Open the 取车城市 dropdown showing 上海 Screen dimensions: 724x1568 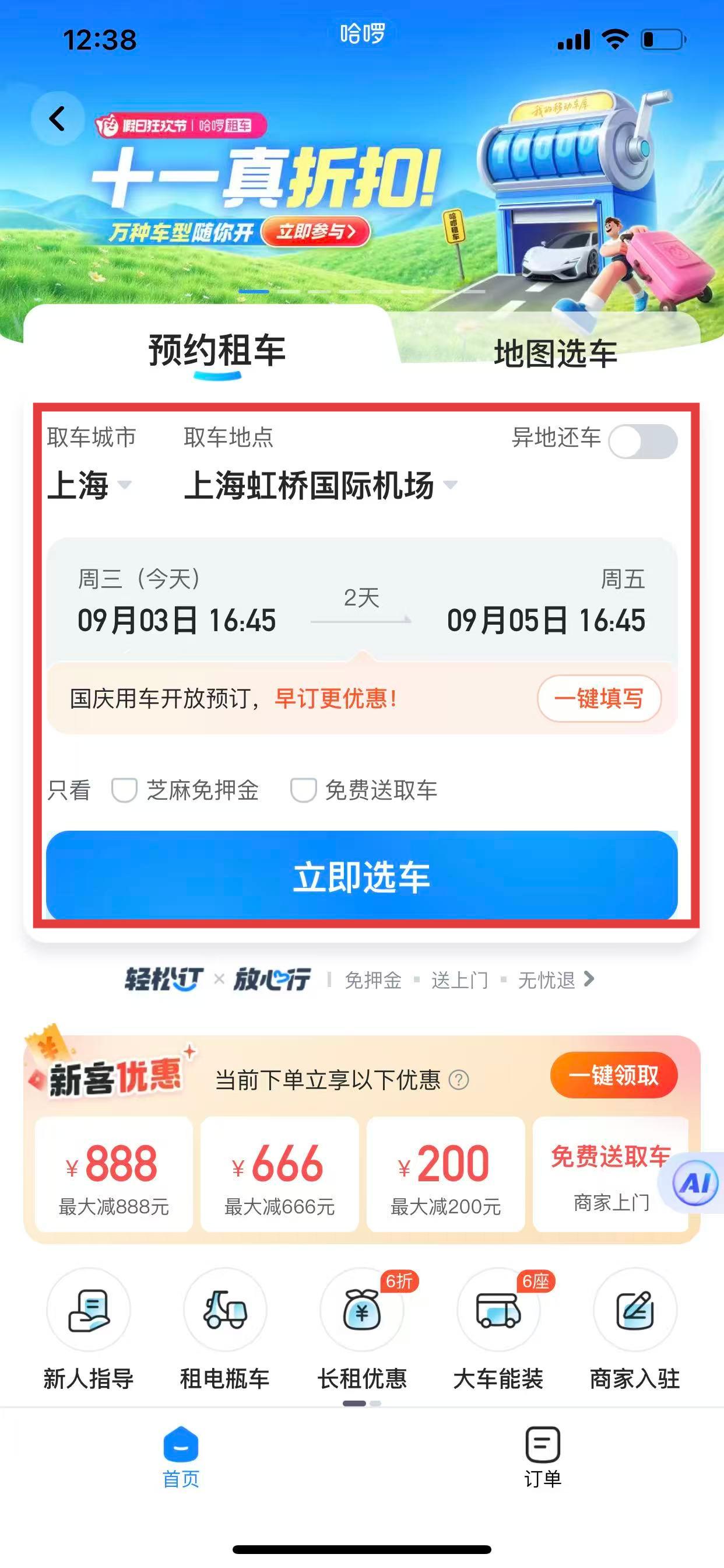[x=89, y=485]
